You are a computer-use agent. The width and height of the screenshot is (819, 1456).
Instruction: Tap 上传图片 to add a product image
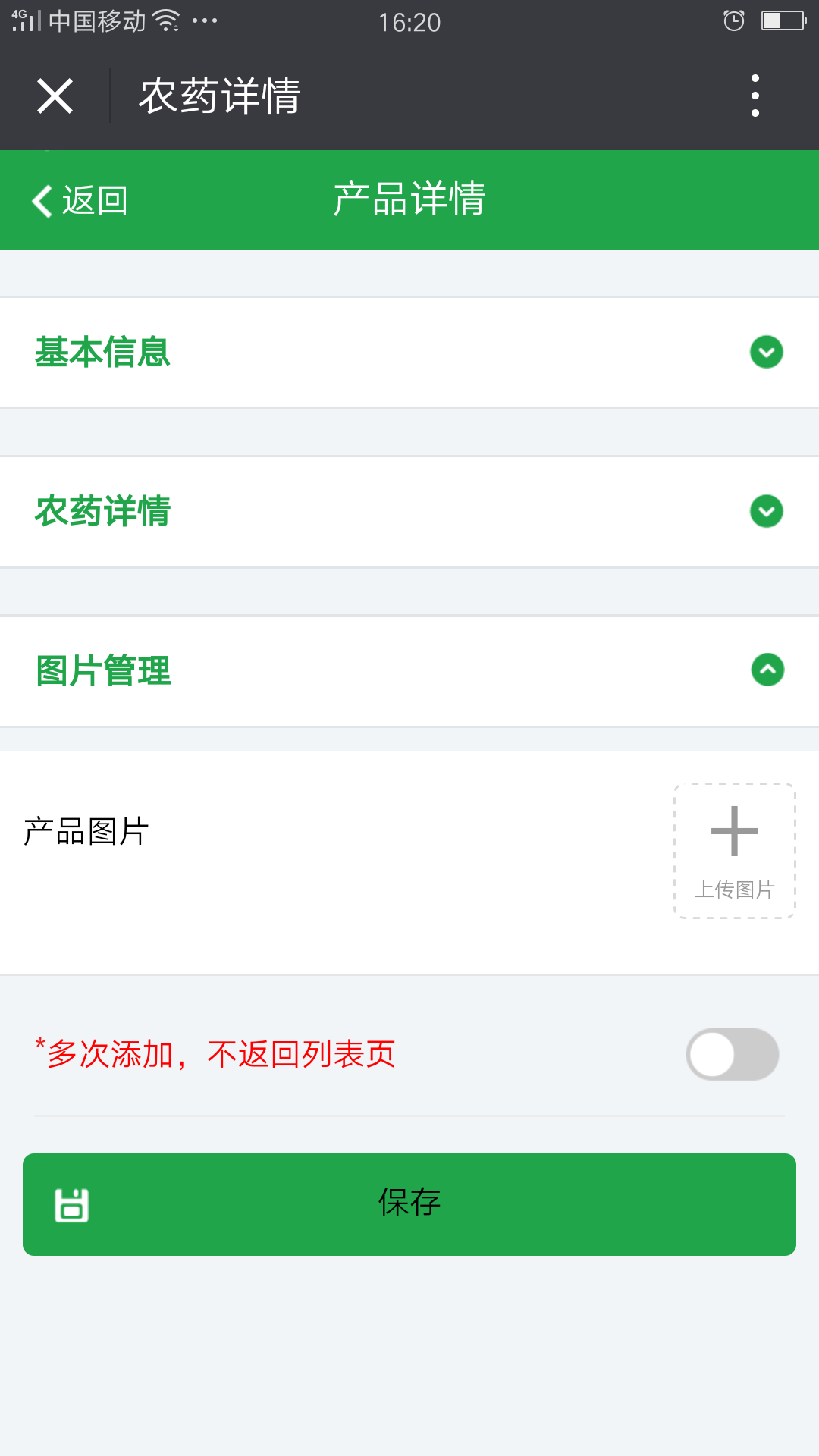tap(735, 851)
